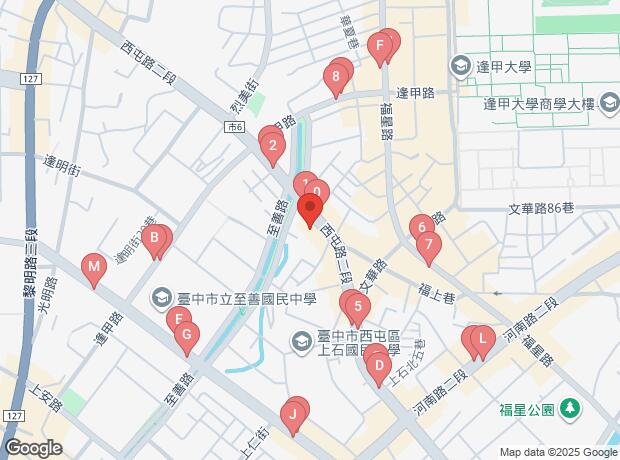Select marker B on the map
Screen dimensions: 620x460
coord(155,239)
